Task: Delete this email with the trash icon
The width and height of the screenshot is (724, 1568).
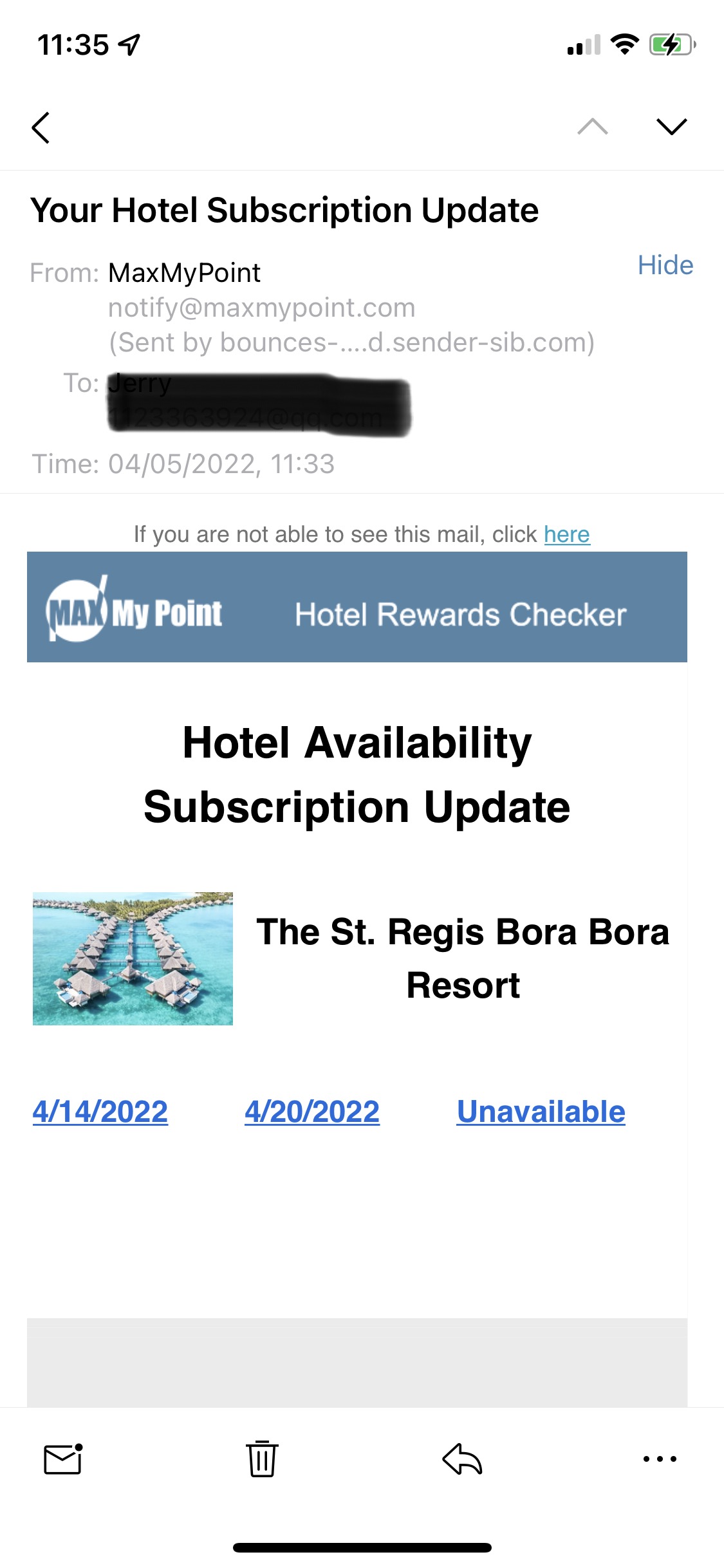Action: (262, 1459)
